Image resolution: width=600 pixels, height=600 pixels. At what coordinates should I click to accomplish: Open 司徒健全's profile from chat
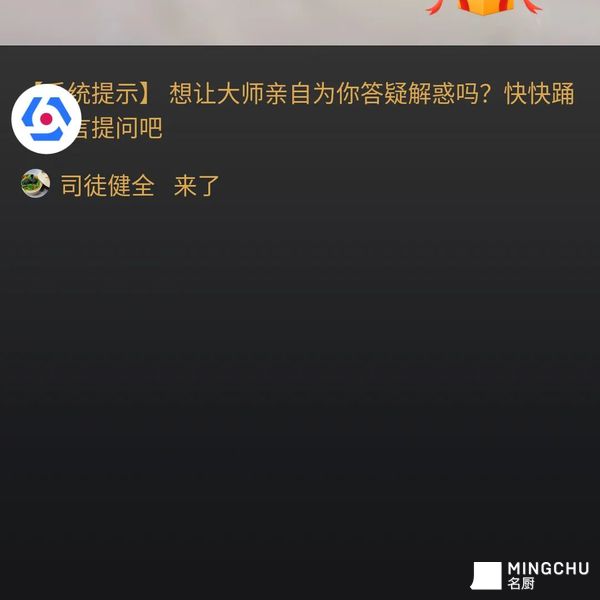point(35,184)
